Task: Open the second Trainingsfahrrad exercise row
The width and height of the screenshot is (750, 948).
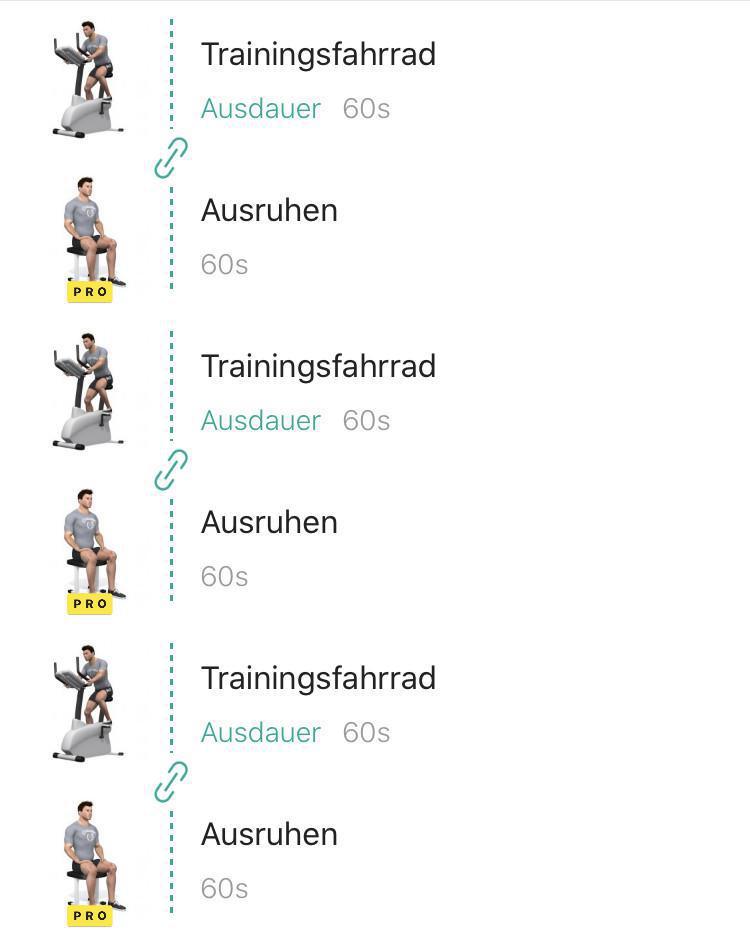Action: tap(375, 391)
